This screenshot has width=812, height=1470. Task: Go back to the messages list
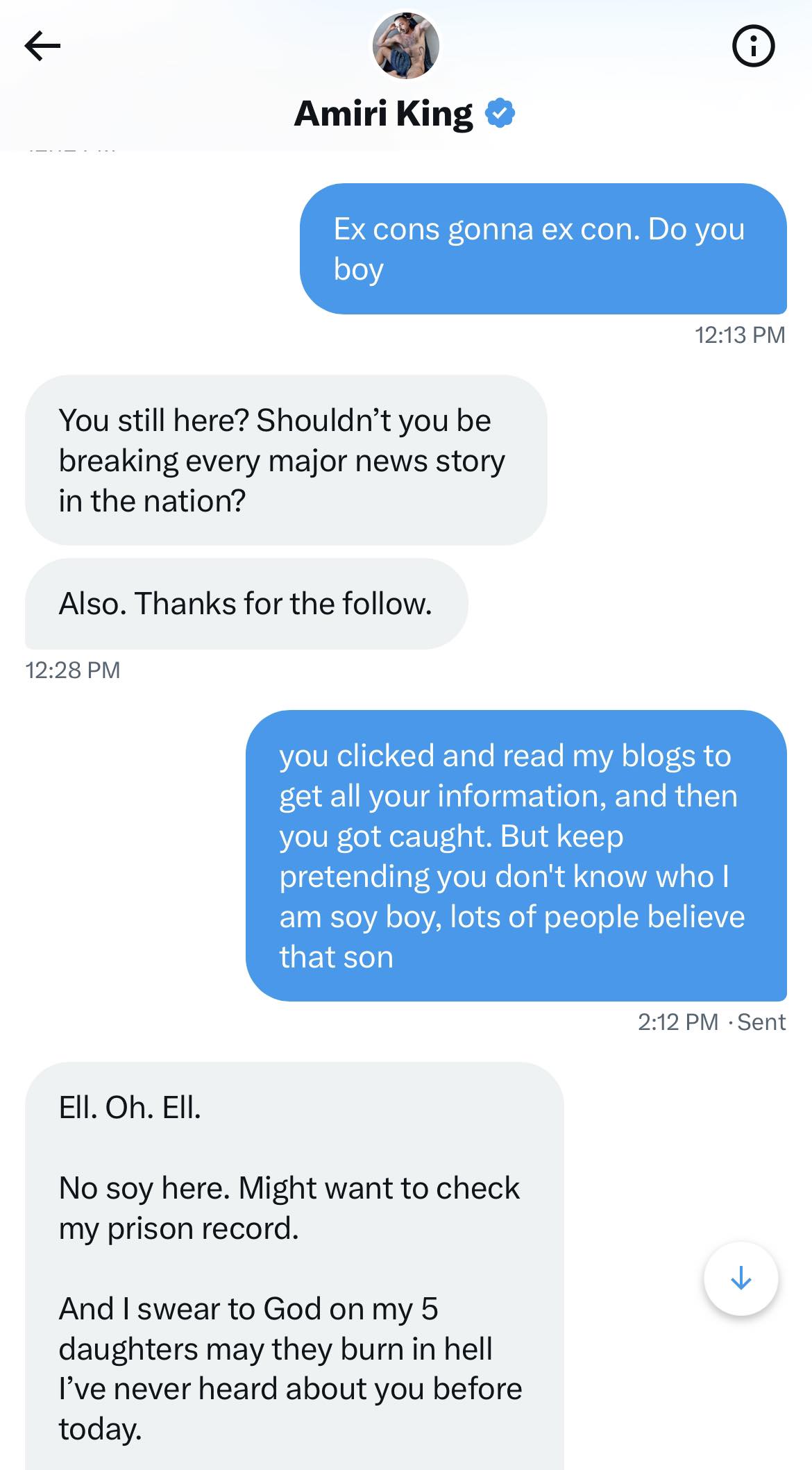[x=42, y=47]
